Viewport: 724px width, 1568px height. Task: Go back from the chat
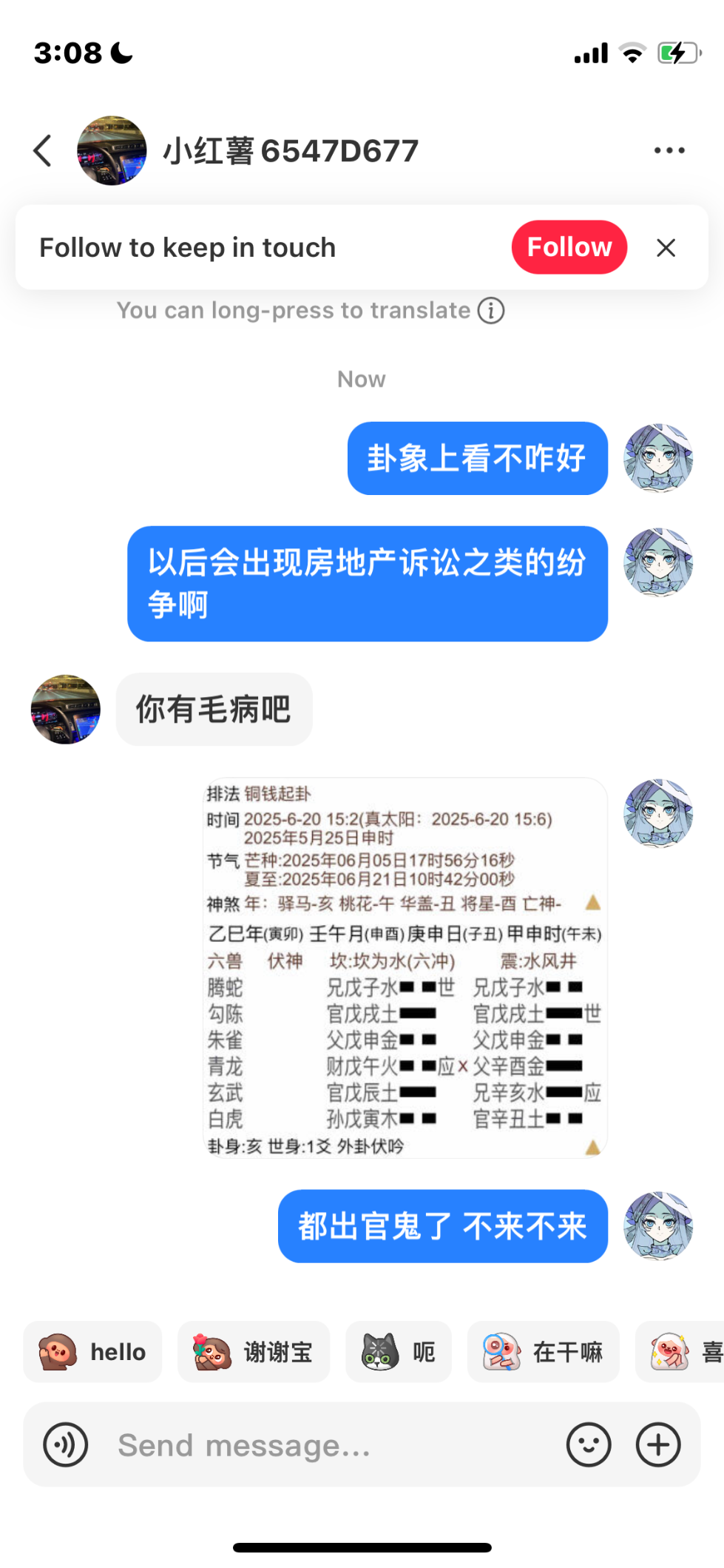[x=43, y=150]
